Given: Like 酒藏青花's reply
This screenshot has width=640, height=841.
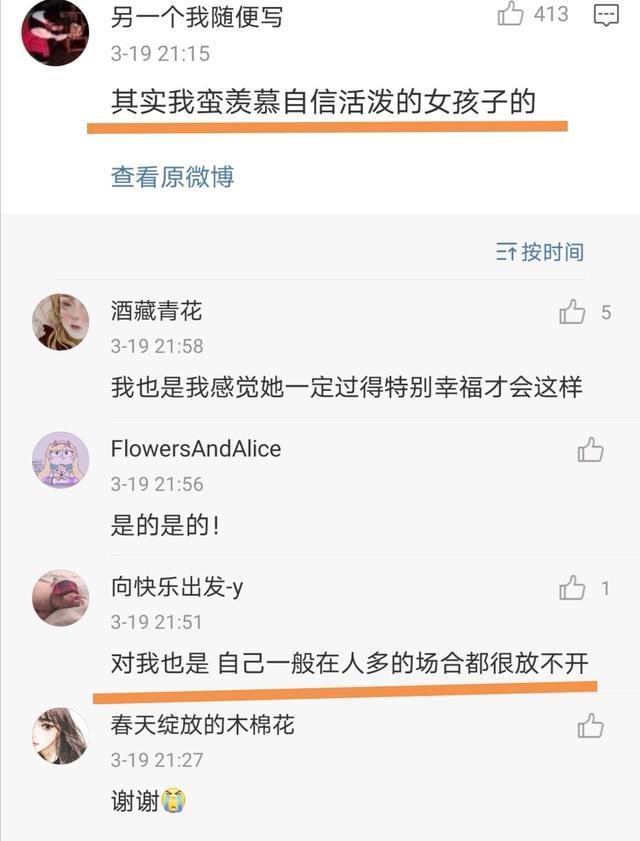Looking at the screenshot, I should coord(573,312).
